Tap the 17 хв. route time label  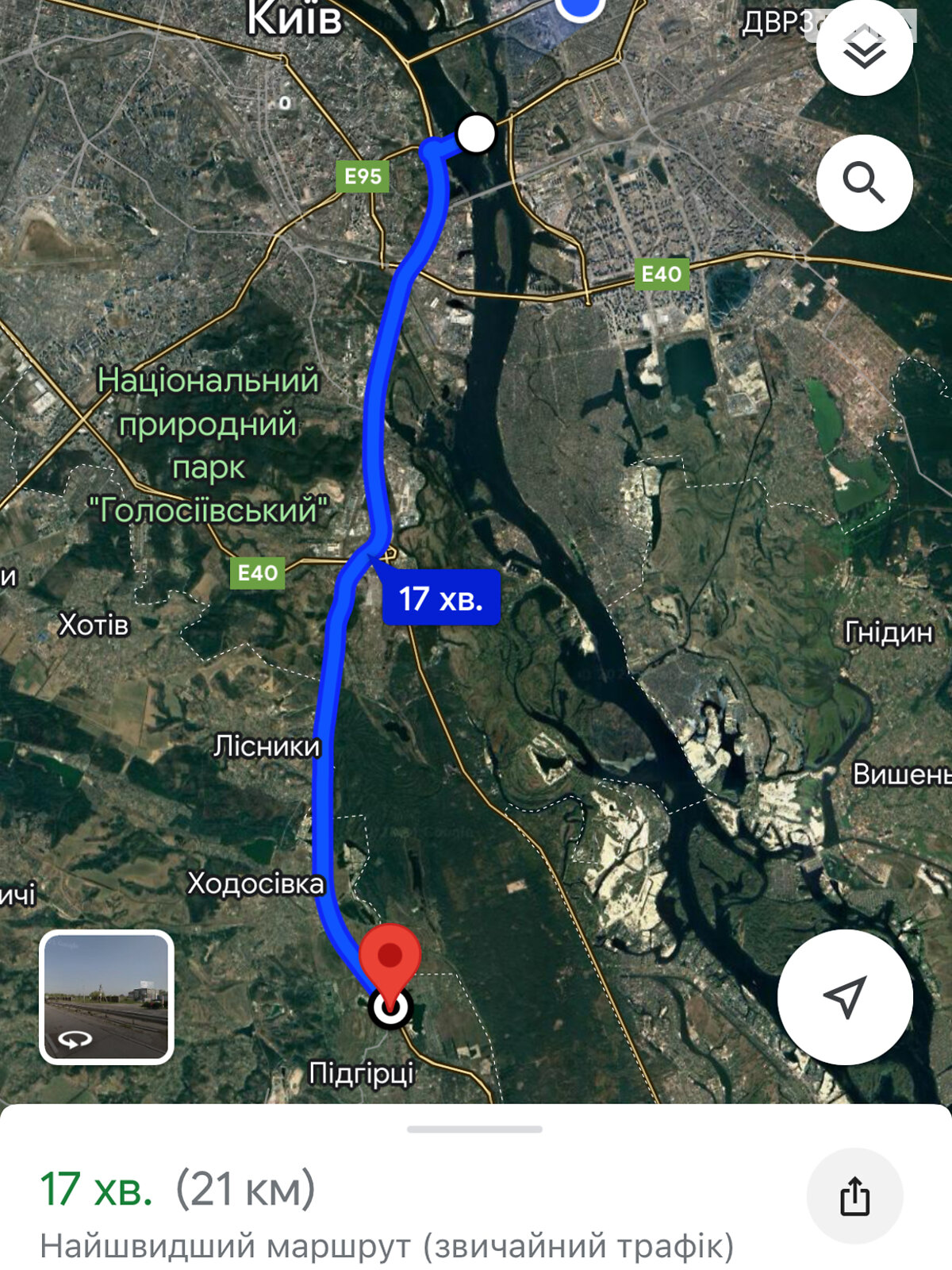[441, 598]
